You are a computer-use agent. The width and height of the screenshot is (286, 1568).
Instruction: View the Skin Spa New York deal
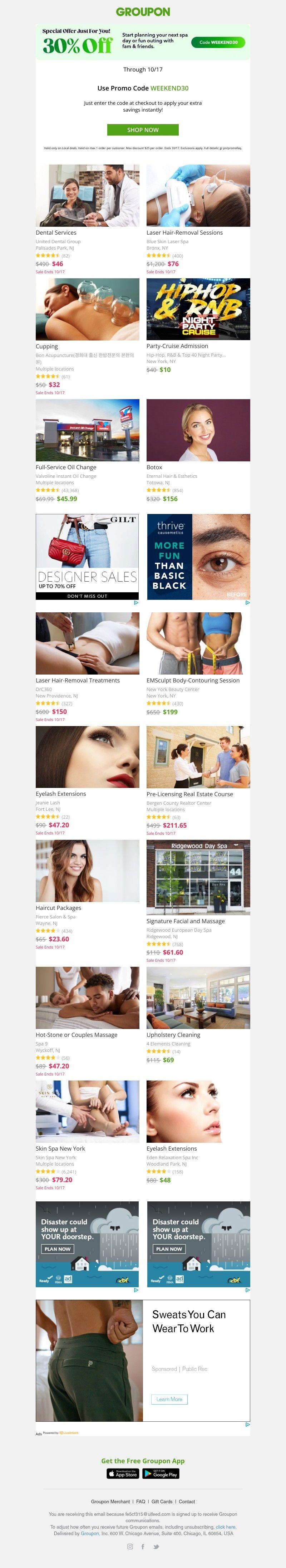pos(87,1112)
